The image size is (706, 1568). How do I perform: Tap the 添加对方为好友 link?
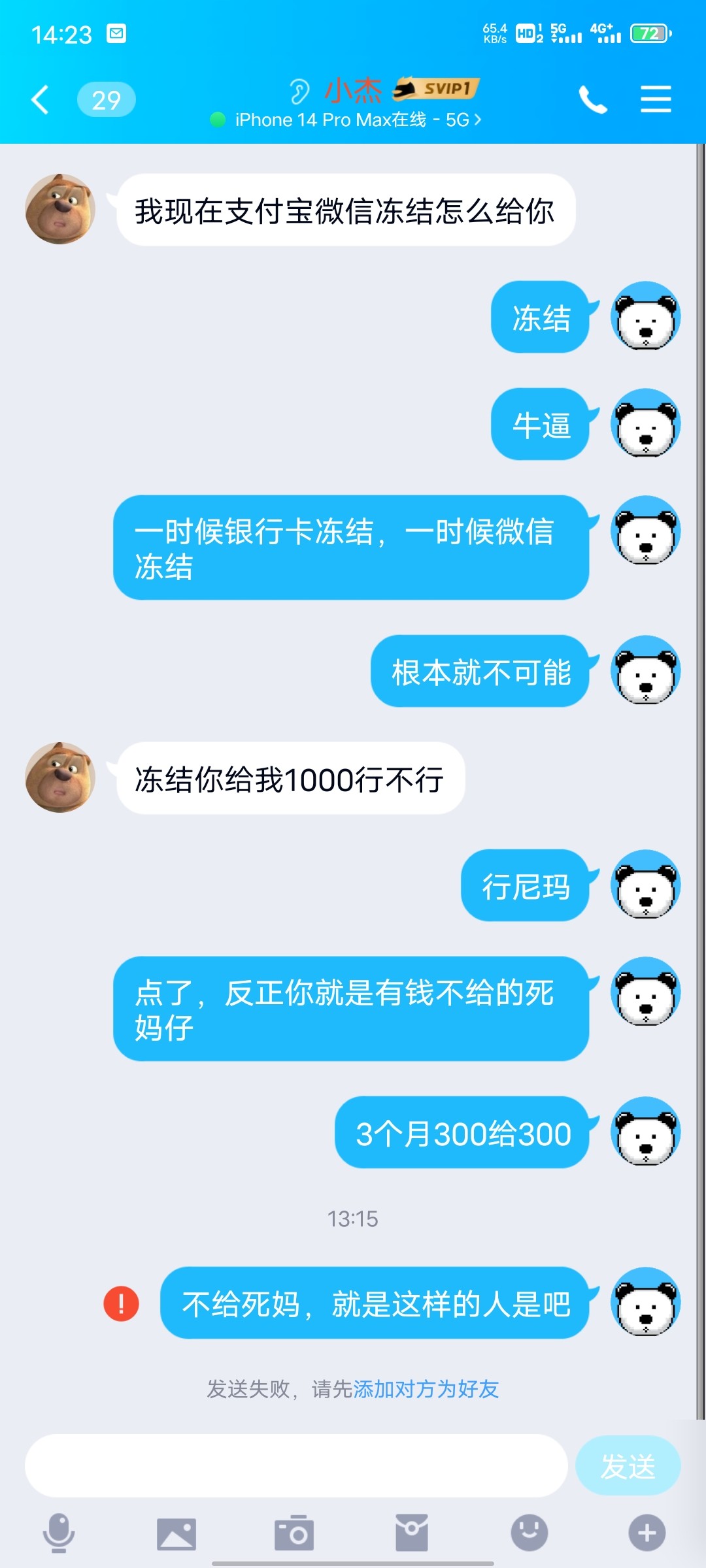(426, 1389)
